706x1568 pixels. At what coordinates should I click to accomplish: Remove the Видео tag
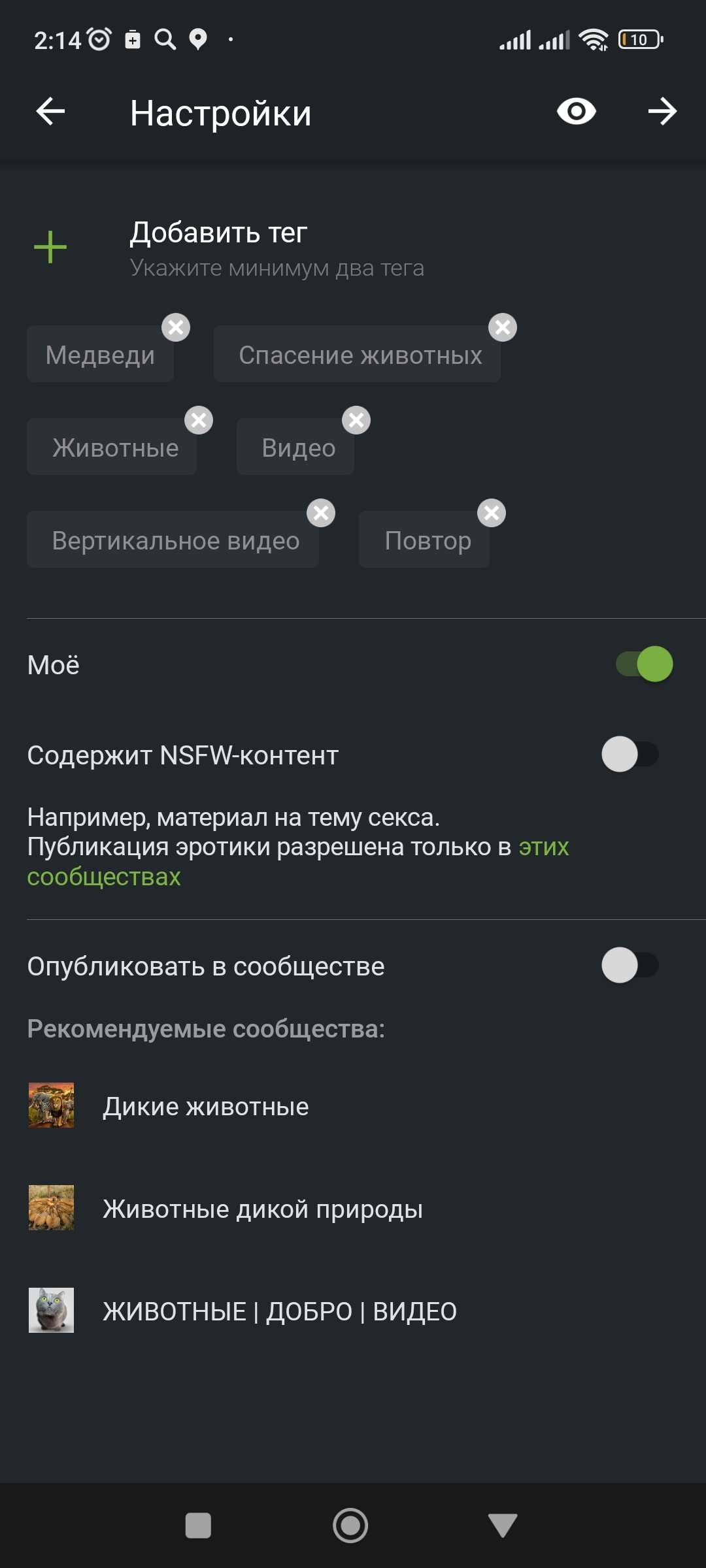pyautogui.click(x=356, y=420)
